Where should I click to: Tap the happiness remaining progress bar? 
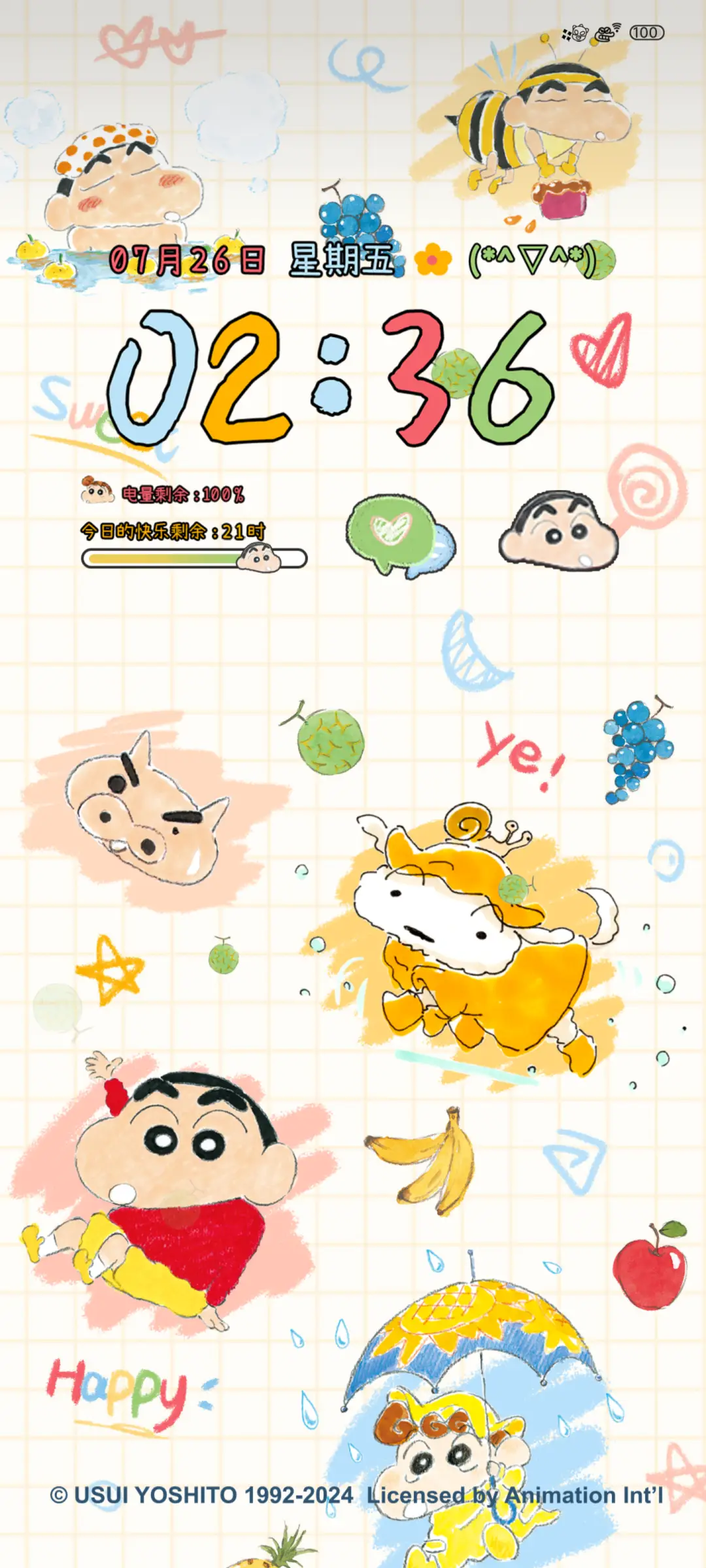tap(193, 559)
